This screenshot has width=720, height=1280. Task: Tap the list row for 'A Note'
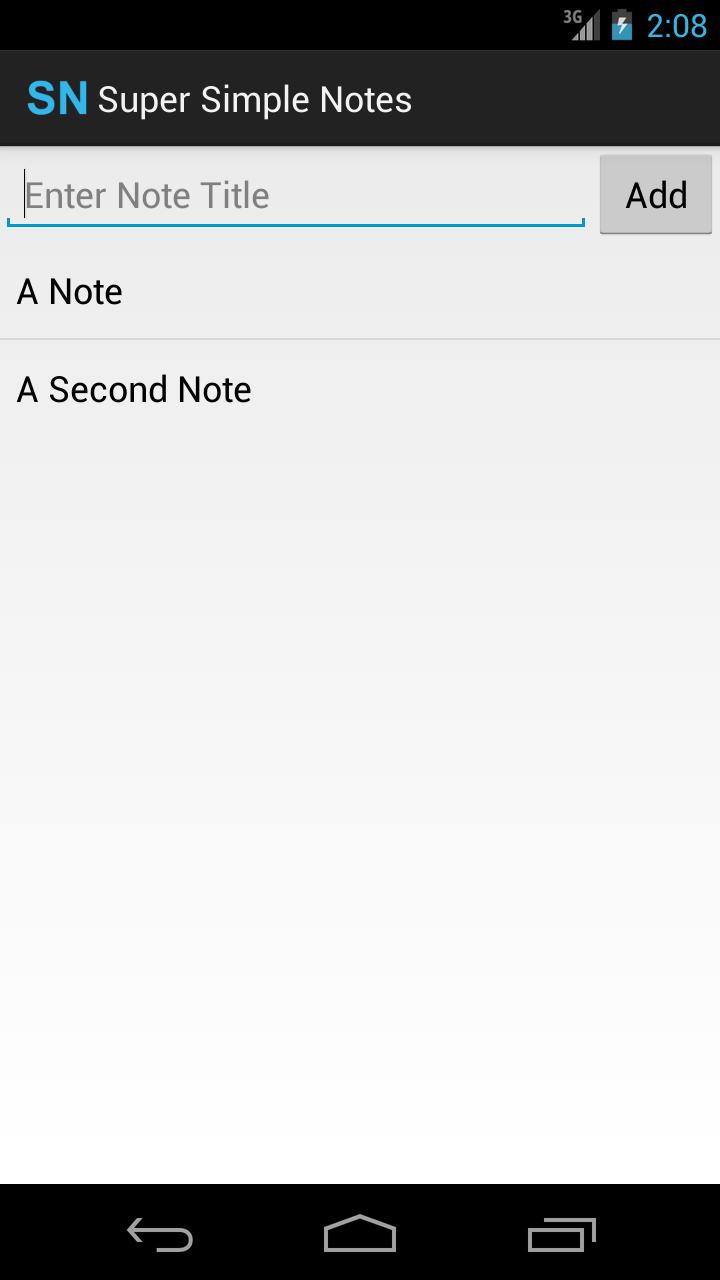coord(360,291)
